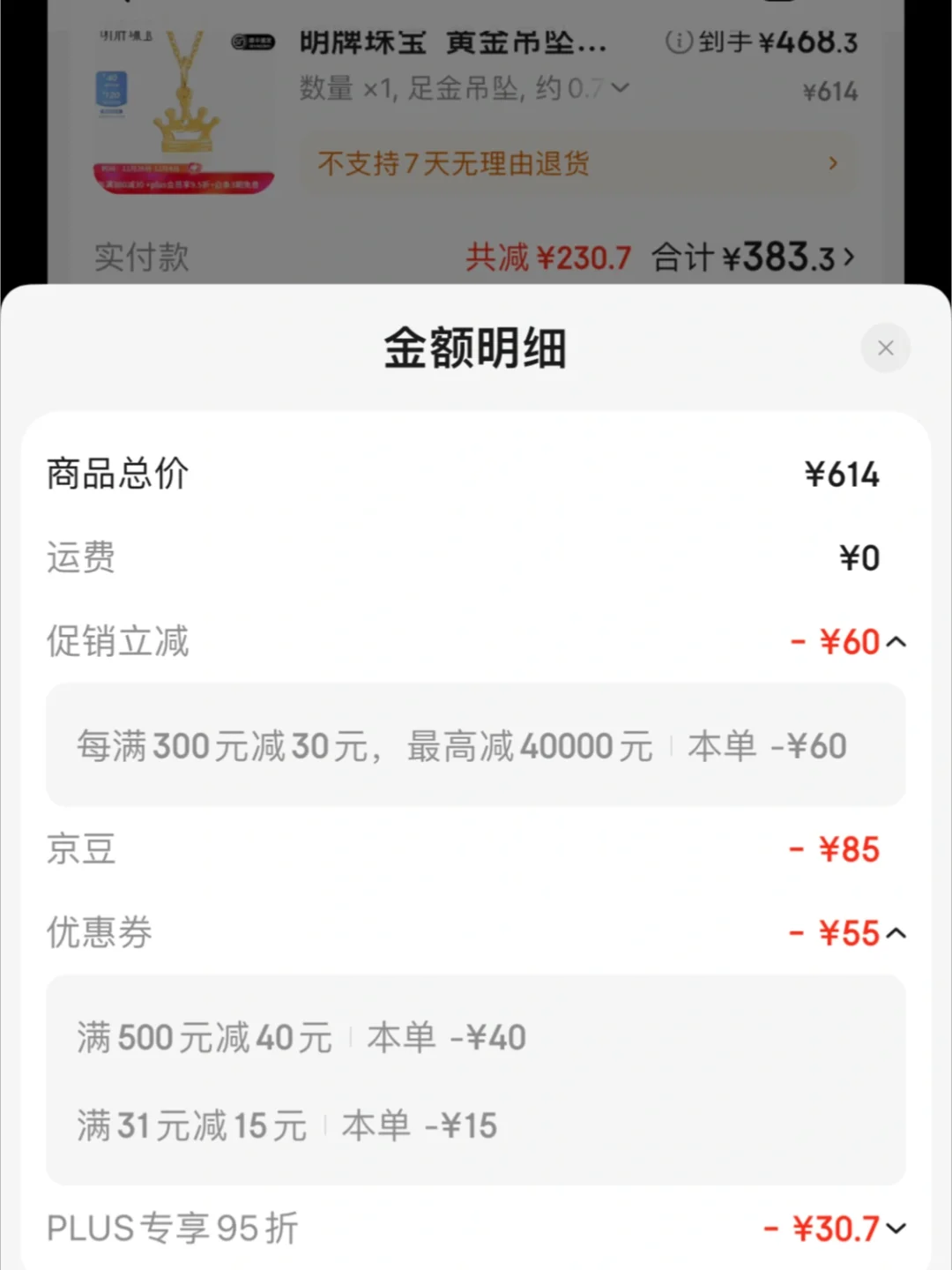Select the 商品总价 ¥614 row

tap(476, 474)
